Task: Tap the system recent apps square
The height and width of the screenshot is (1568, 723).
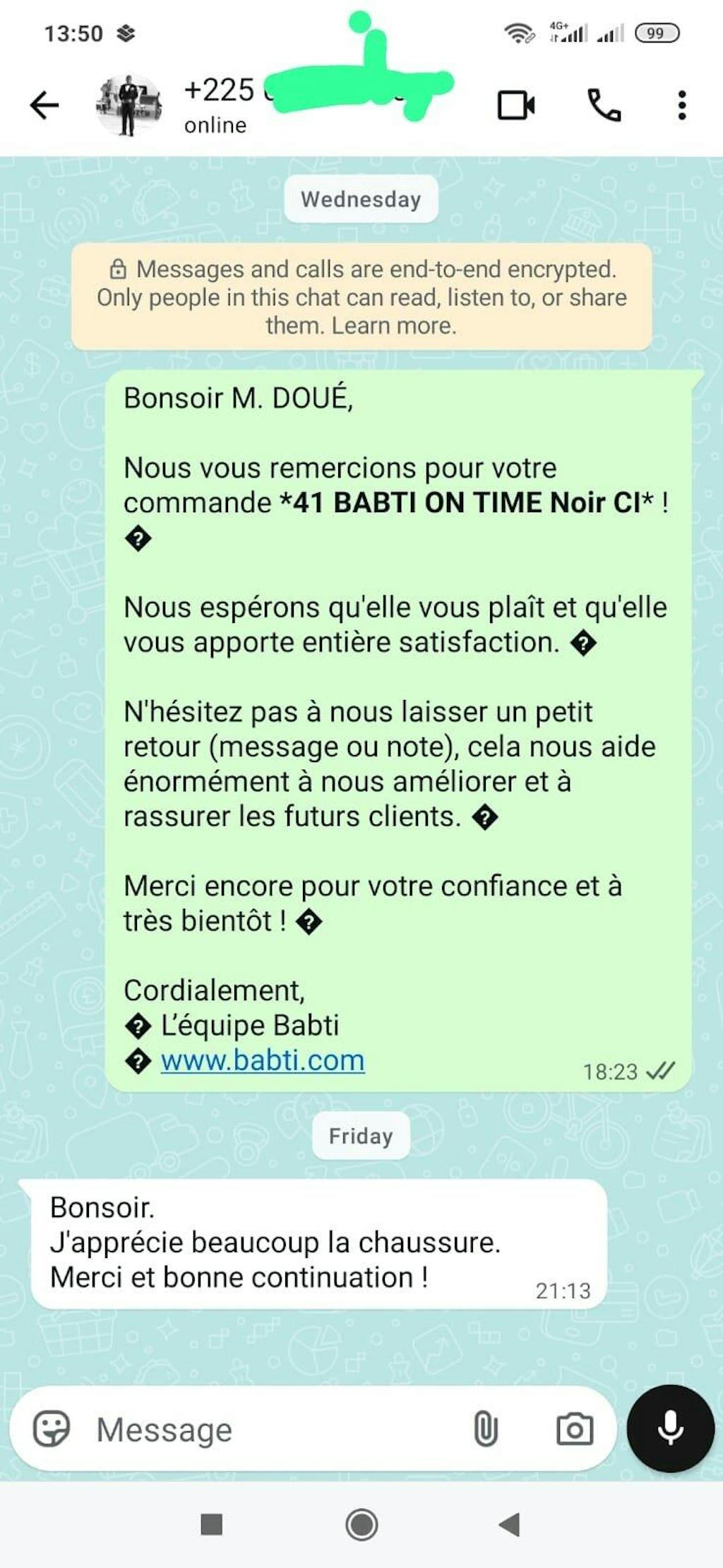Action: point(212,1524)
